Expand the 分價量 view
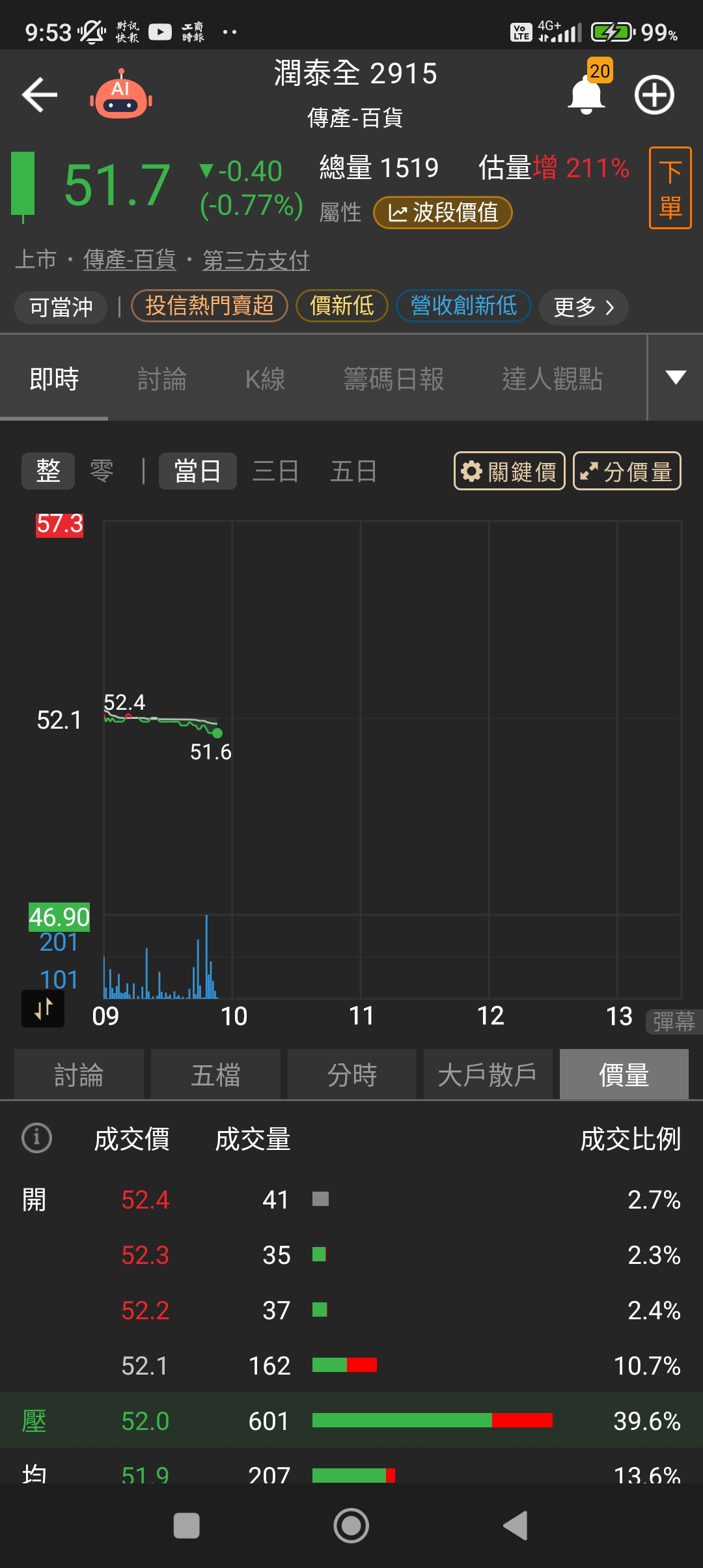Image resolution: width=703 pixels, height=1568 pixels. tap(627, 471)
